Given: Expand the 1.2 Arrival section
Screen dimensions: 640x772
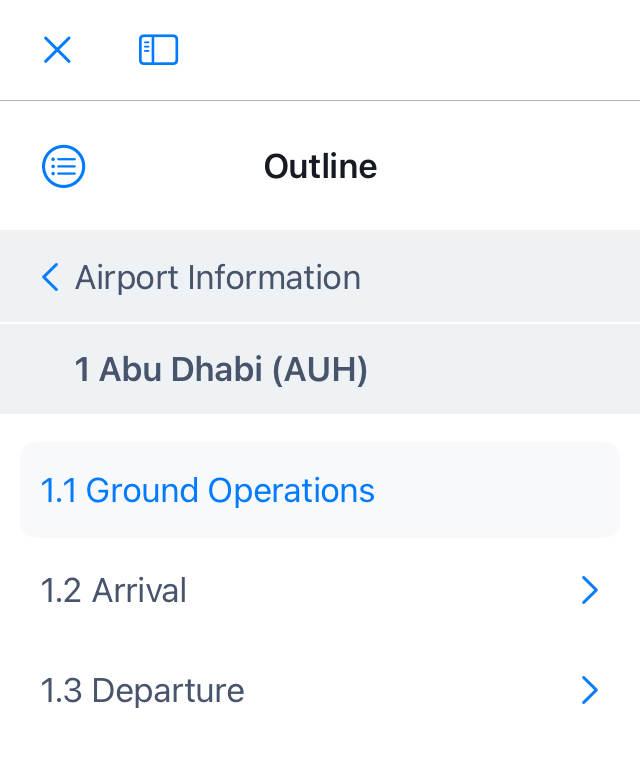Looking at the screenshot, I should 589,591.
